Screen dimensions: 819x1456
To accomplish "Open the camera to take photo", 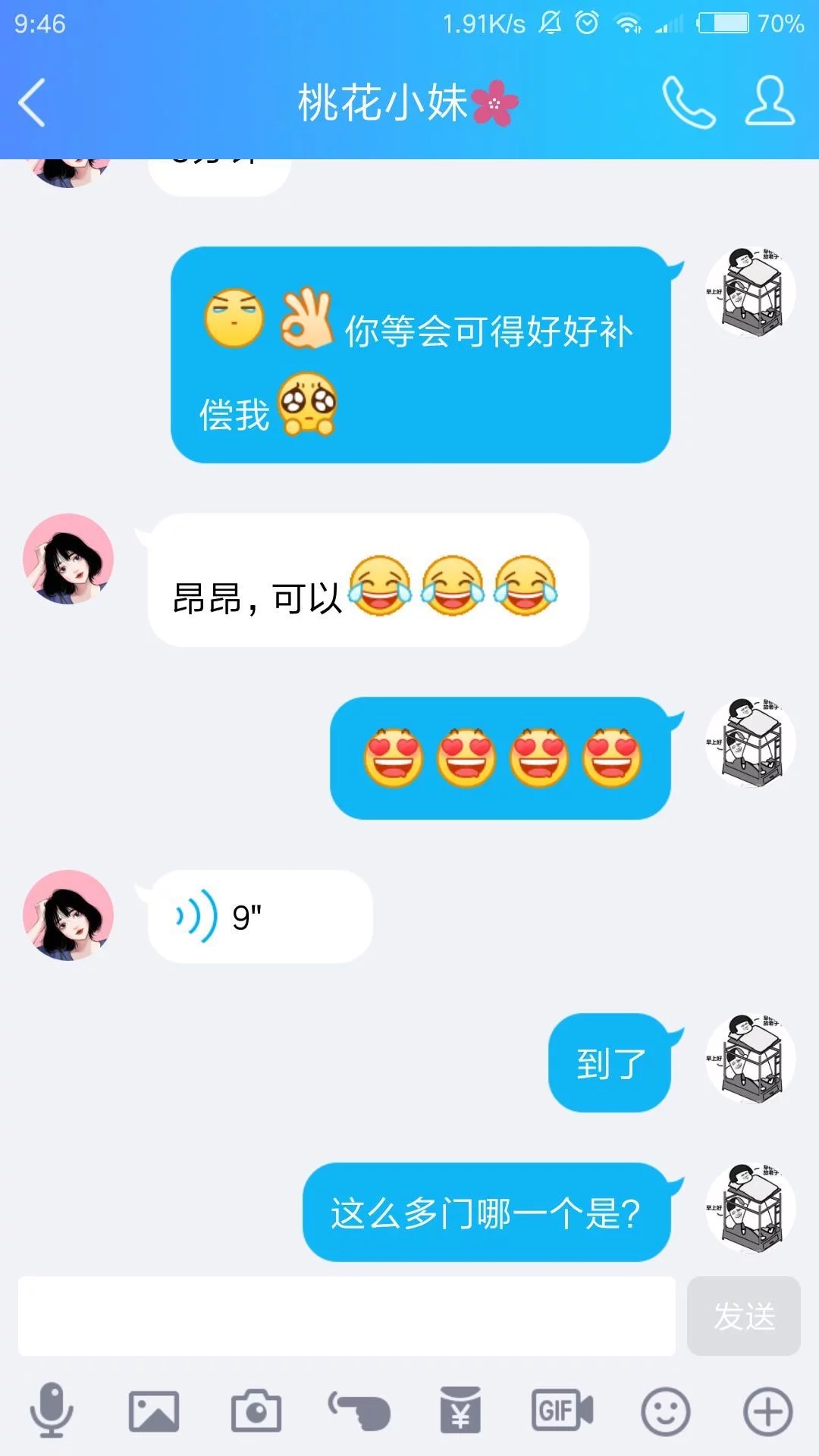I will [256, 1410].
